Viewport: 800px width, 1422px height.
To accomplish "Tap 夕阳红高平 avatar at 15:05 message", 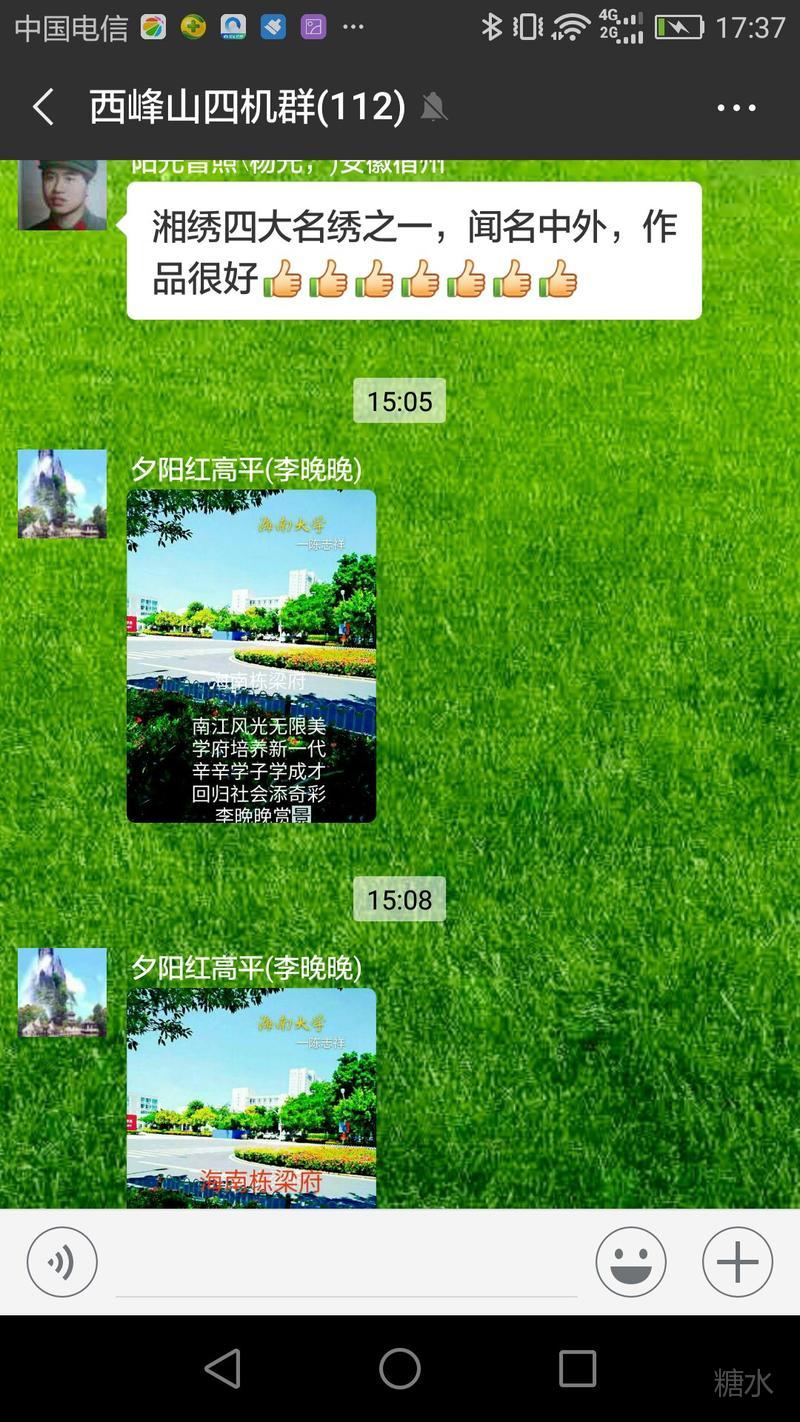I will pyautogui.click(x=62, y=494).
